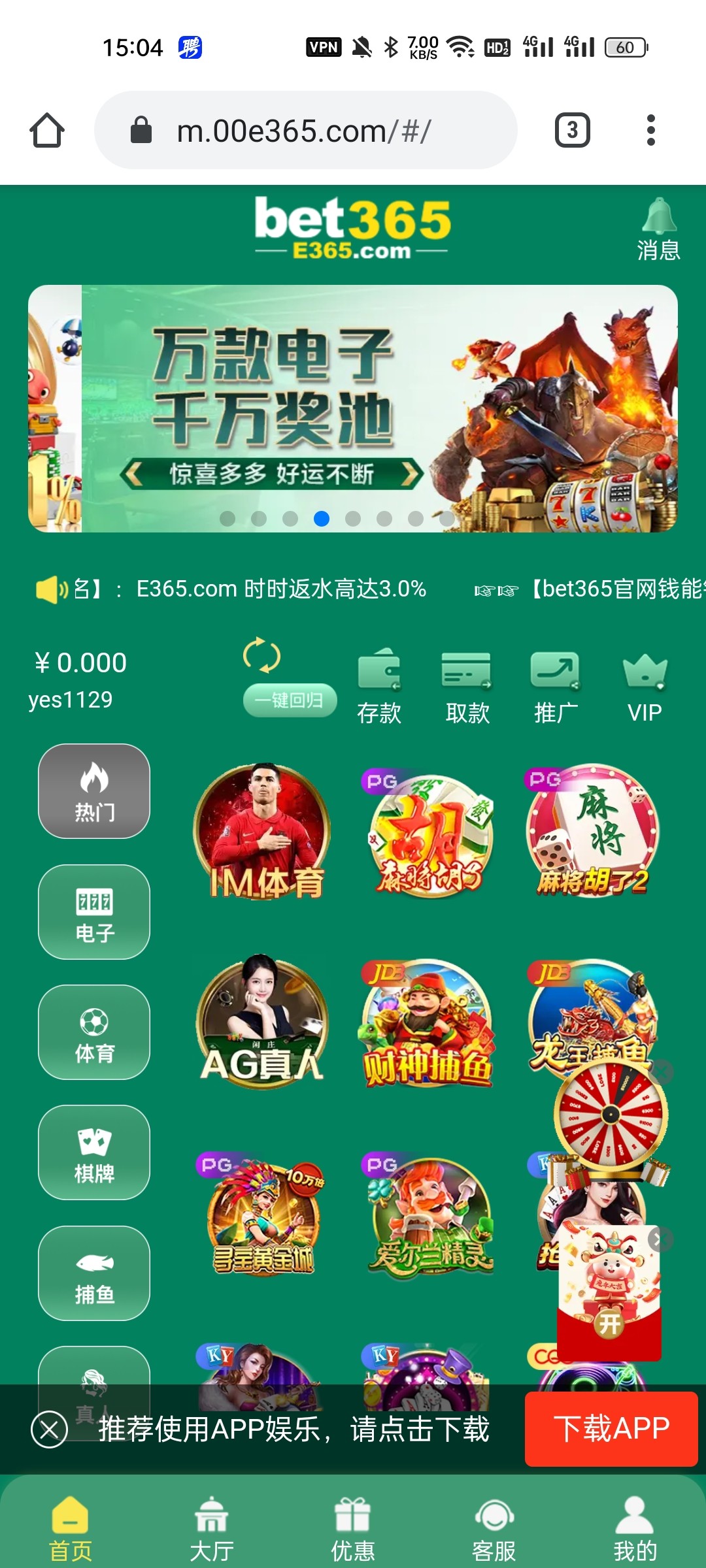Launch the AG真人 game
Screen dimensions: 706x1568
263,1022
